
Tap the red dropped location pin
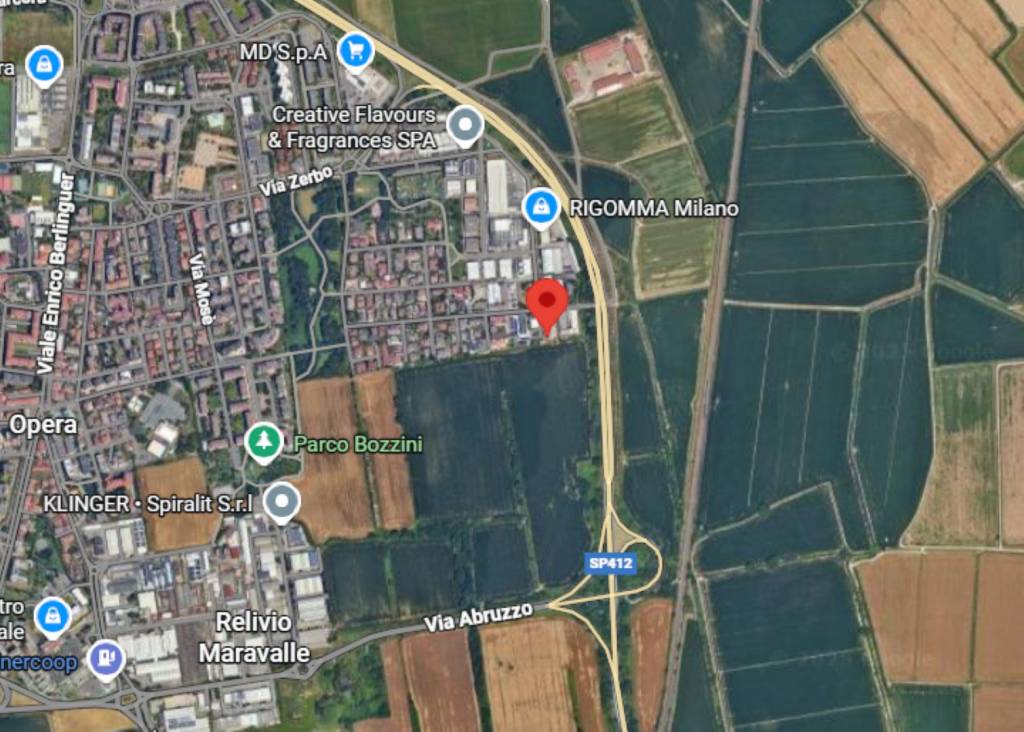(x=547, y=301)
